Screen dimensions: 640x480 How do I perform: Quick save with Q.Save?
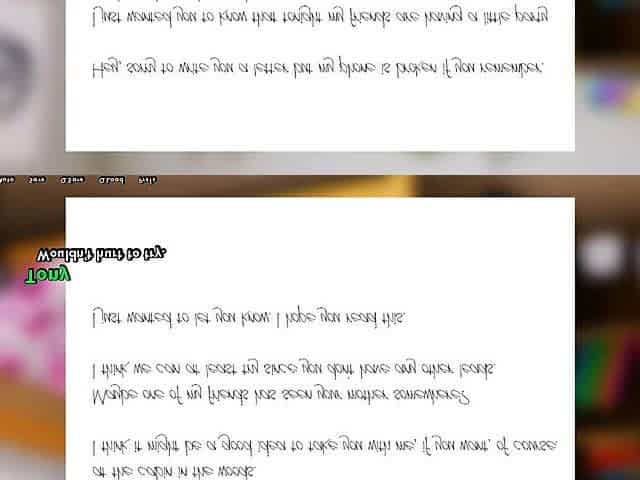coord(72,180)
